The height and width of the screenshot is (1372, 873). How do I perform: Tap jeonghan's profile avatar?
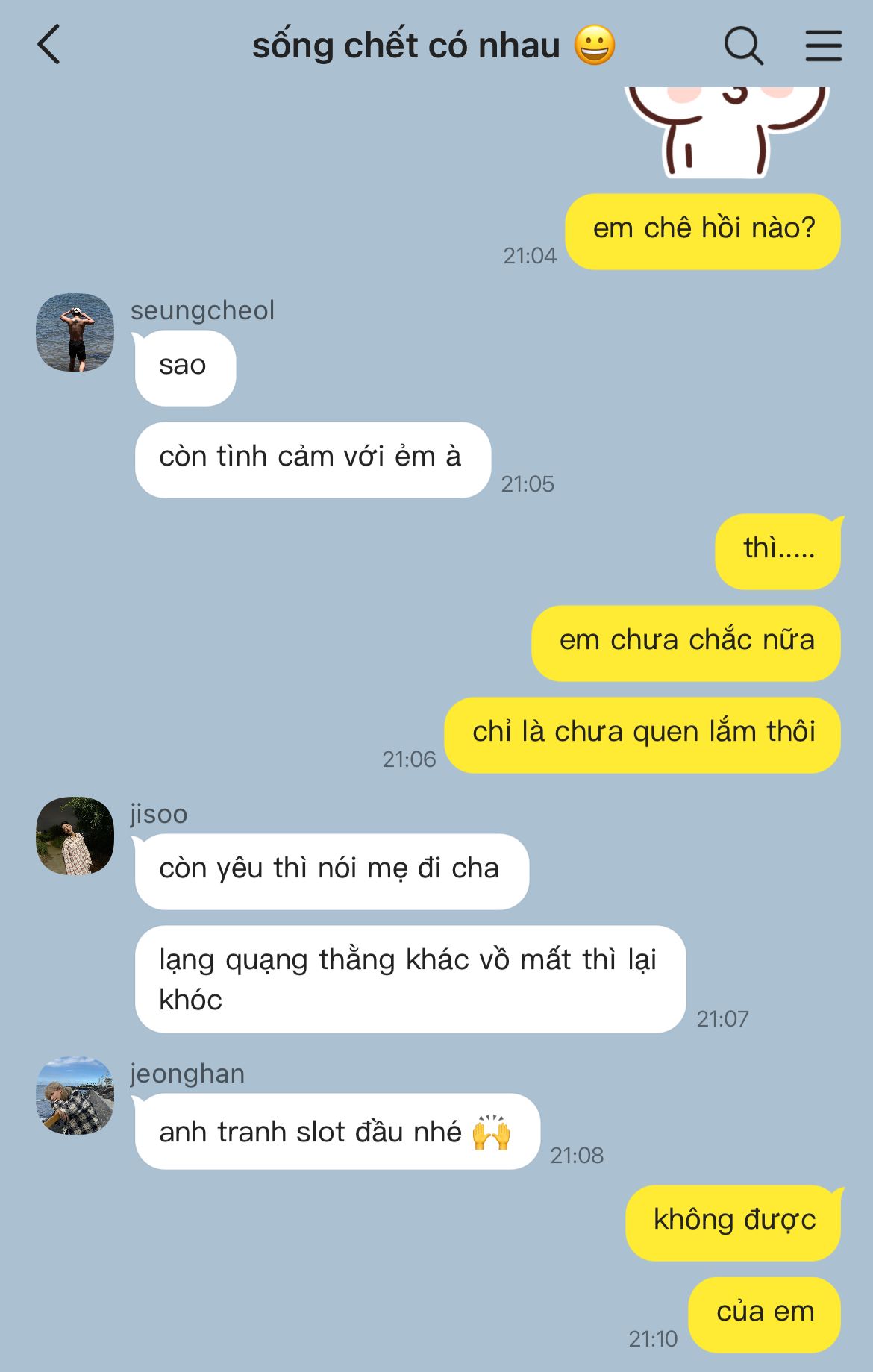pyautogui.click(x=75, y=1095)
